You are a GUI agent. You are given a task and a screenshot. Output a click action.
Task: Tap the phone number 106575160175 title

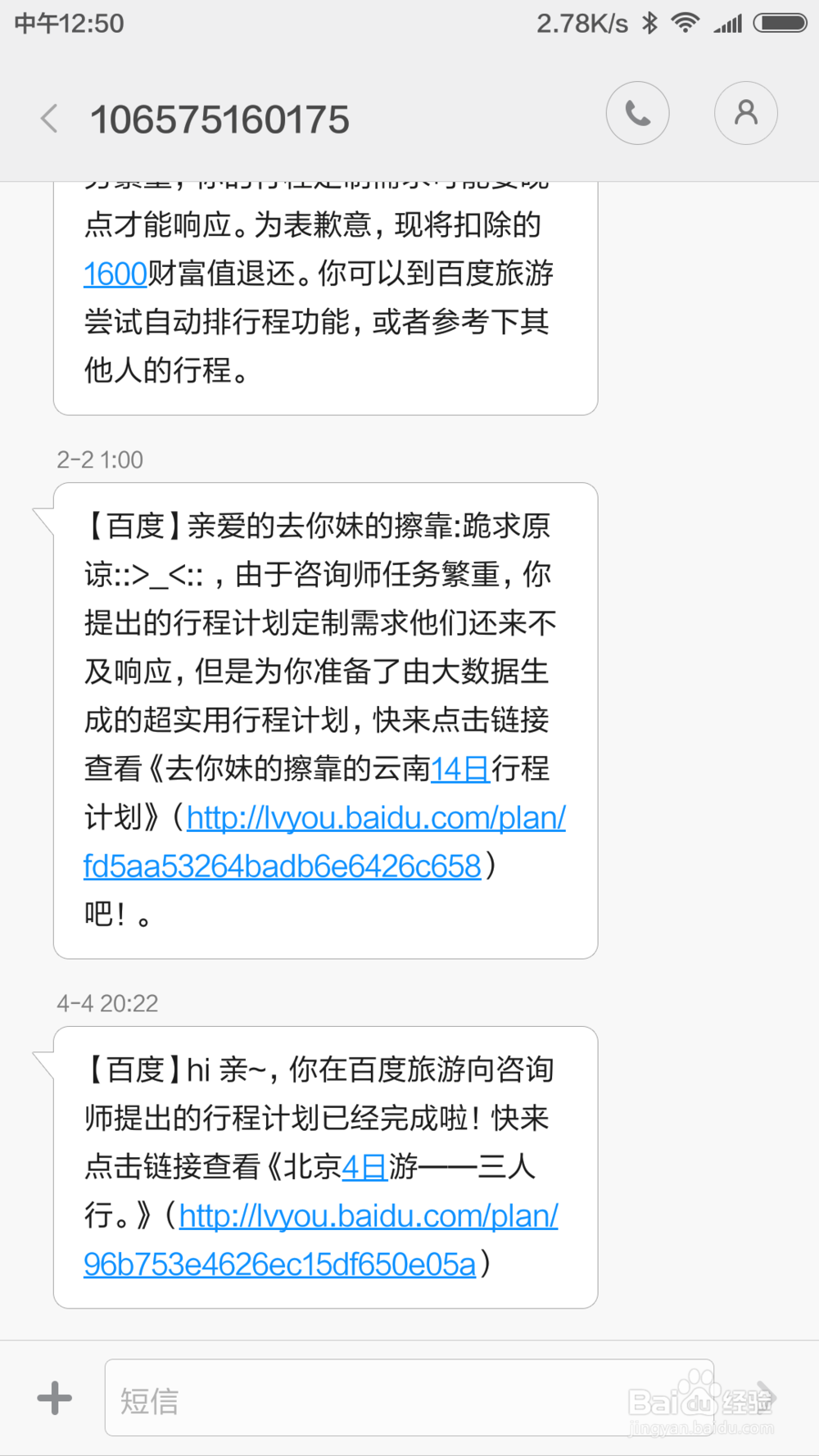tap(219, 118)
